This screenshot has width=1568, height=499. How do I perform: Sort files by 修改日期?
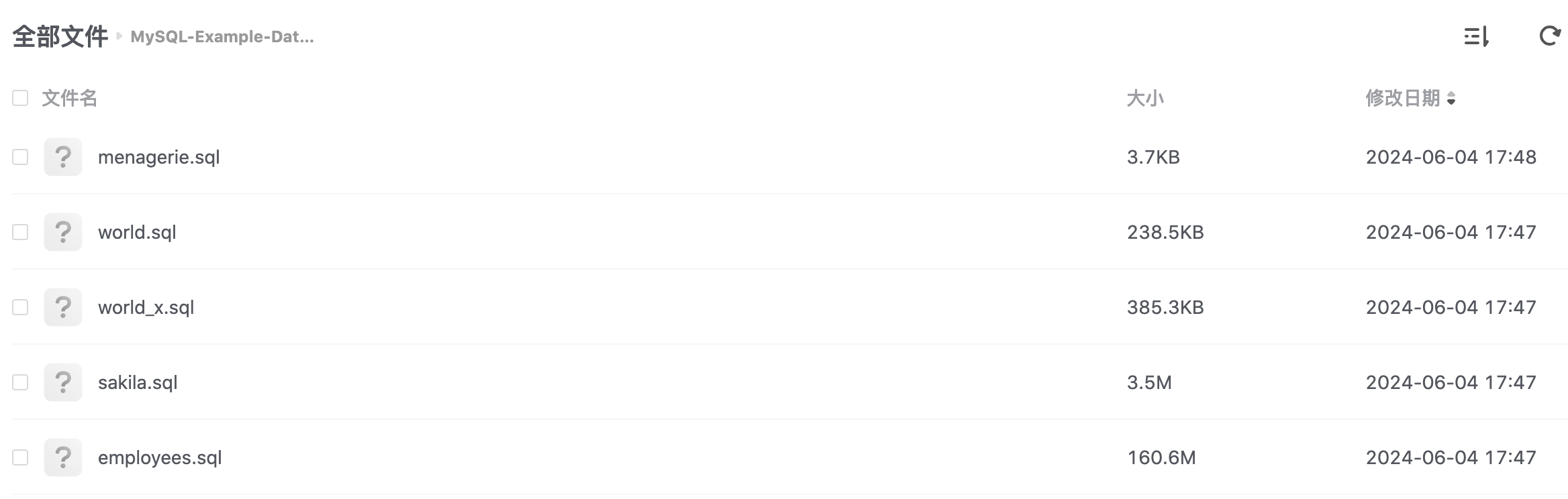click(x=1410, y=98)
